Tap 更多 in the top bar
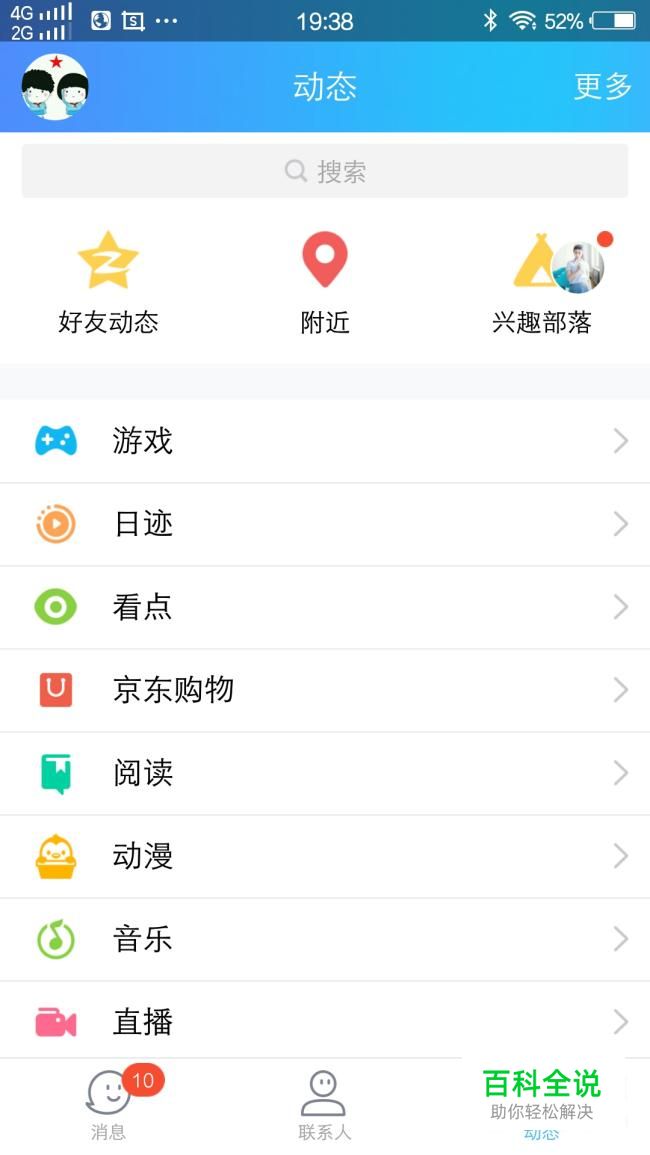 [602, 87]
